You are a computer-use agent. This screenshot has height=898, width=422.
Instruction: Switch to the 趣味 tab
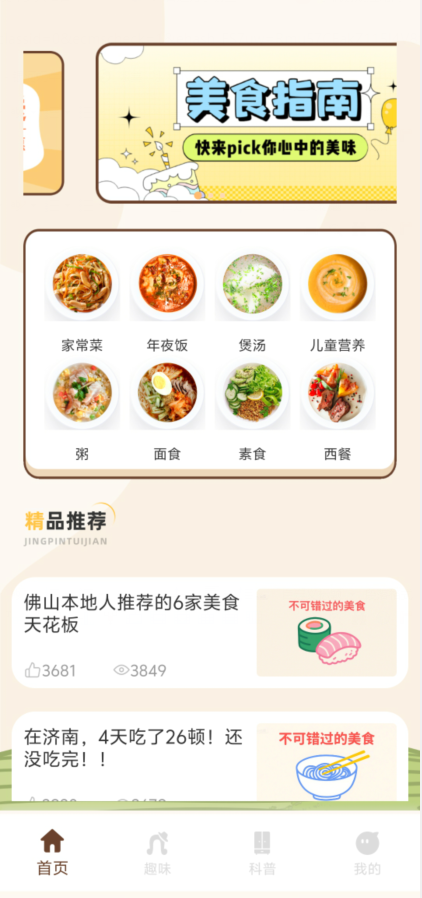coord(157,853)
